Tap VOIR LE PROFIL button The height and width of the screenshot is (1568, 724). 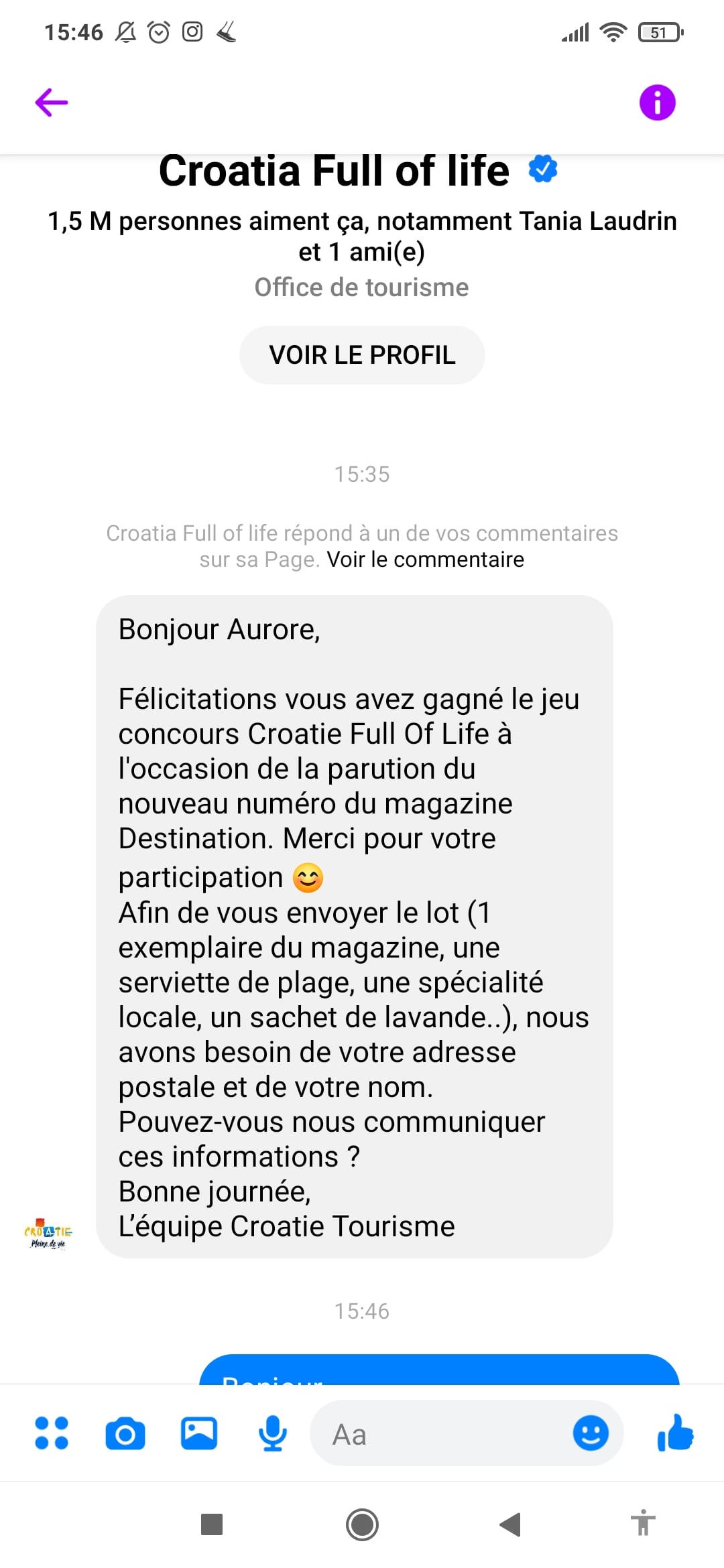tap(362, 355)
